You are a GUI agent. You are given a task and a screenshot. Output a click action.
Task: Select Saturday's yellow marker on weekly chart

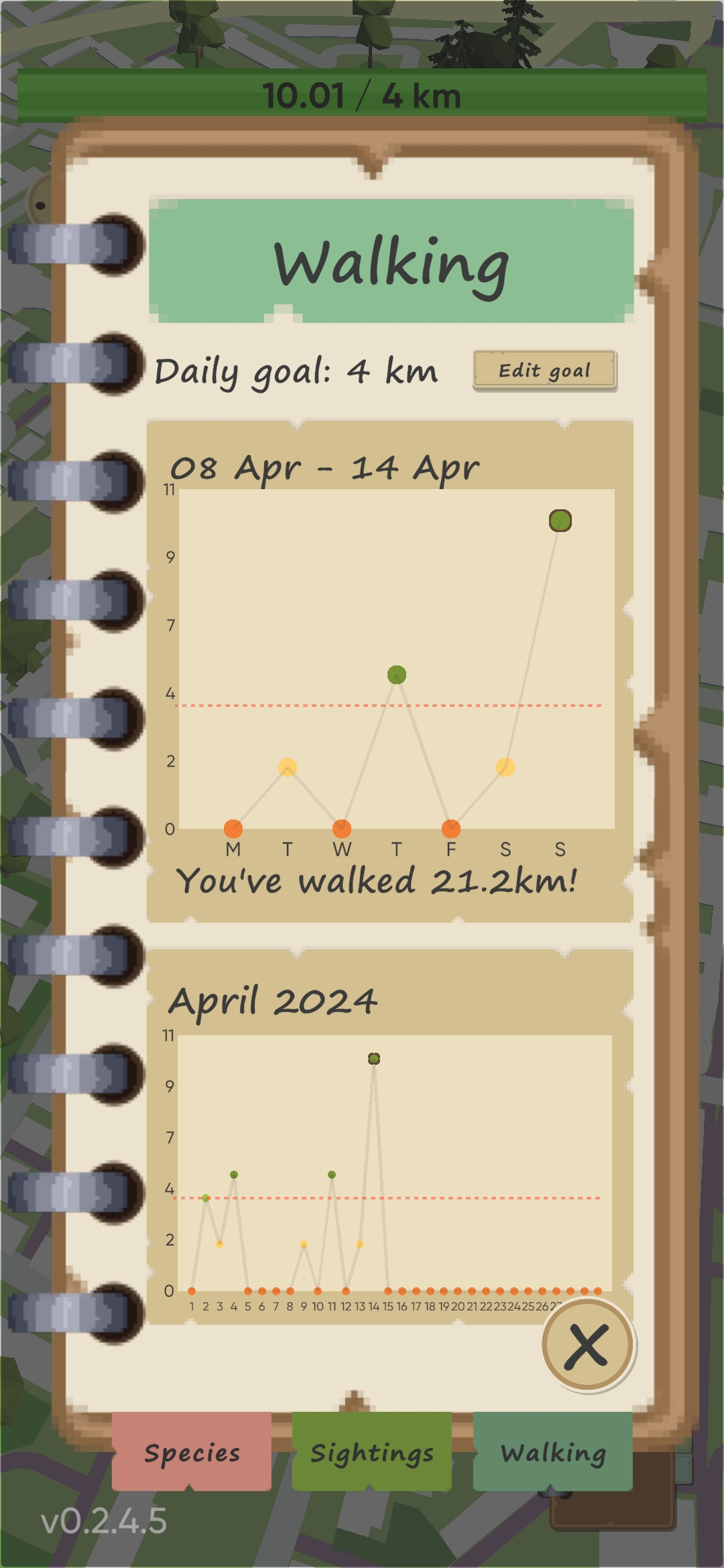(x=506, y=766)
